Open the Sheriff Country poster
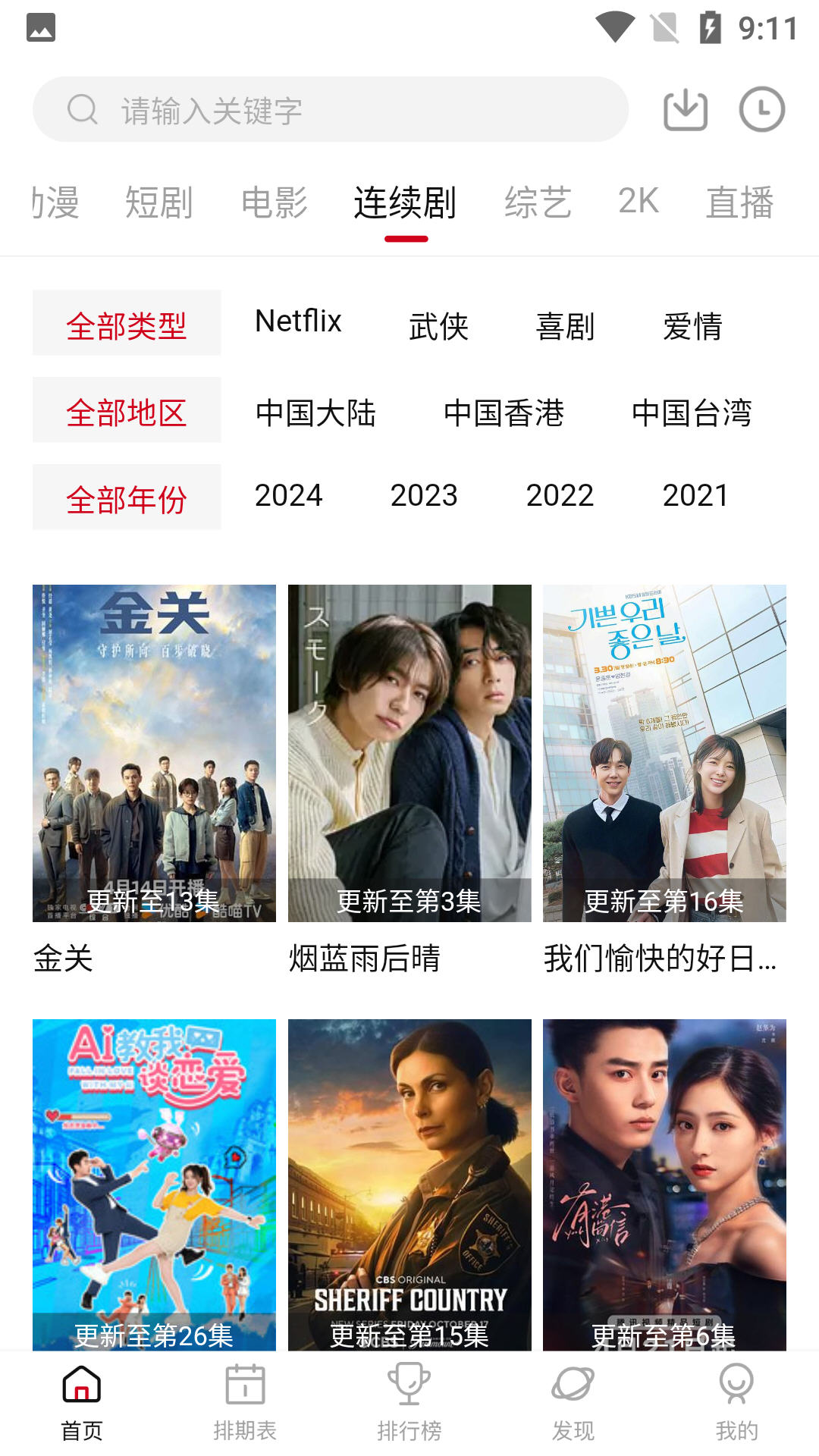Screen dimensions: 819x1456 [409, 1183]
